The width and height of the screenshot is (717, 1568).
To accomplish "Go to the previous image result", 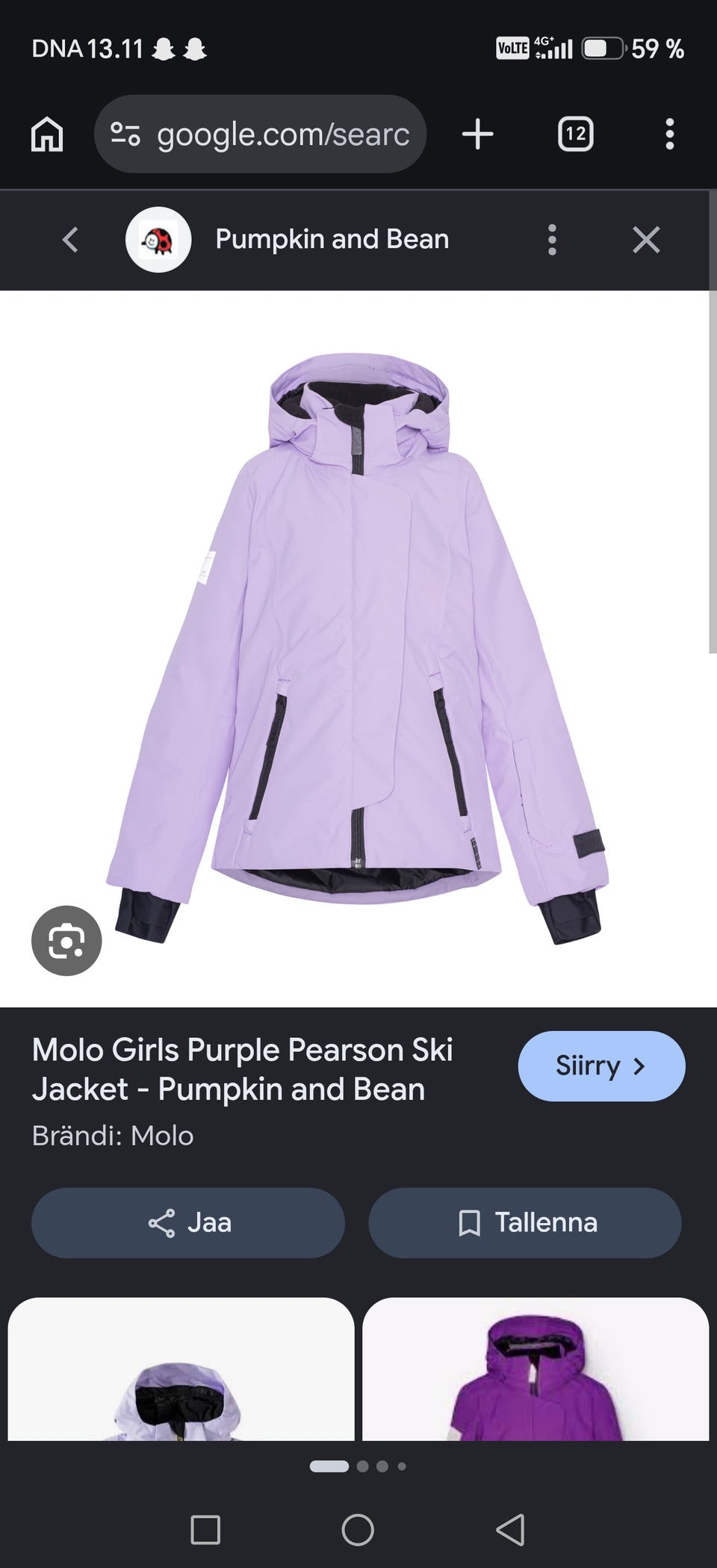I will 71,240.
